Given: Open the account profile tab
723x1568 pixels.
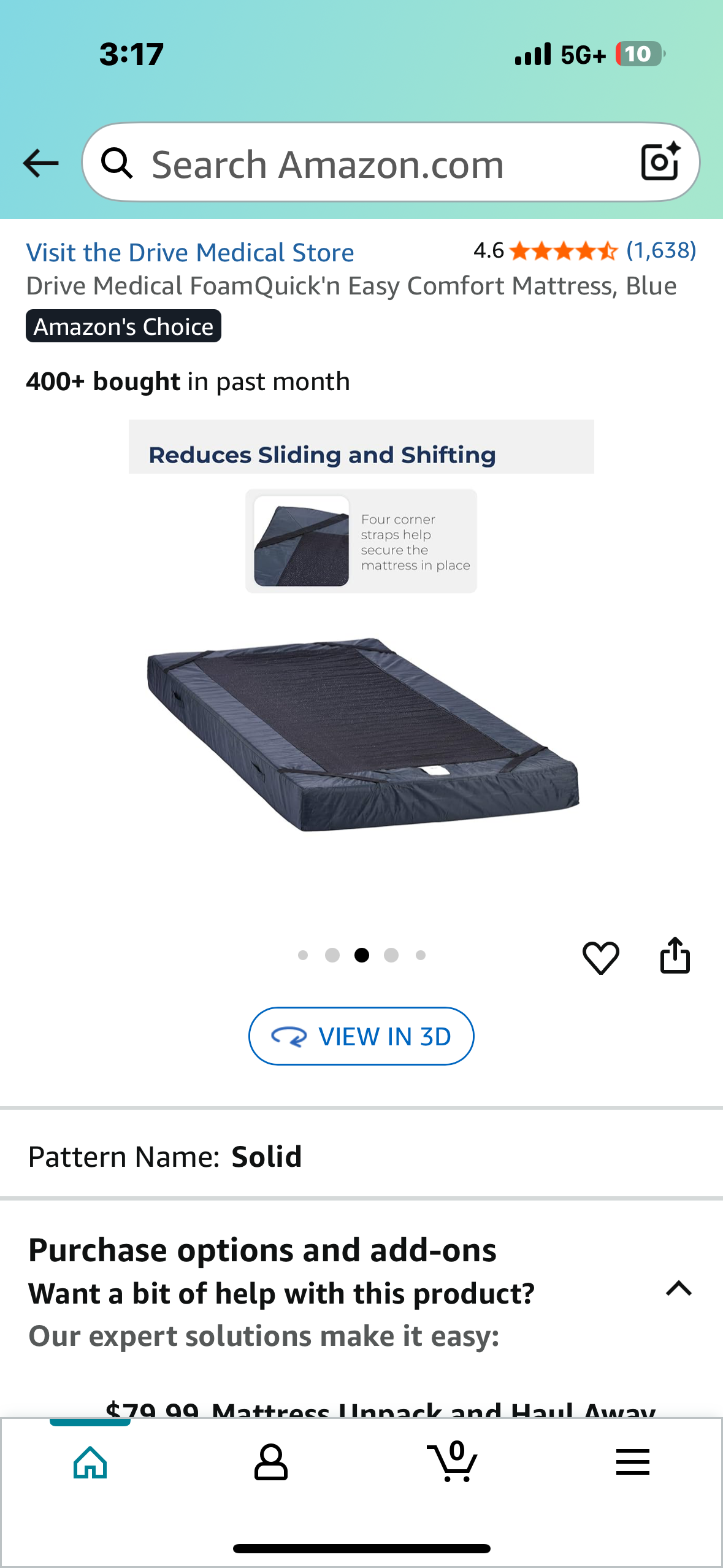Looking at the screenshot, I should click(x=270, y=1462).
